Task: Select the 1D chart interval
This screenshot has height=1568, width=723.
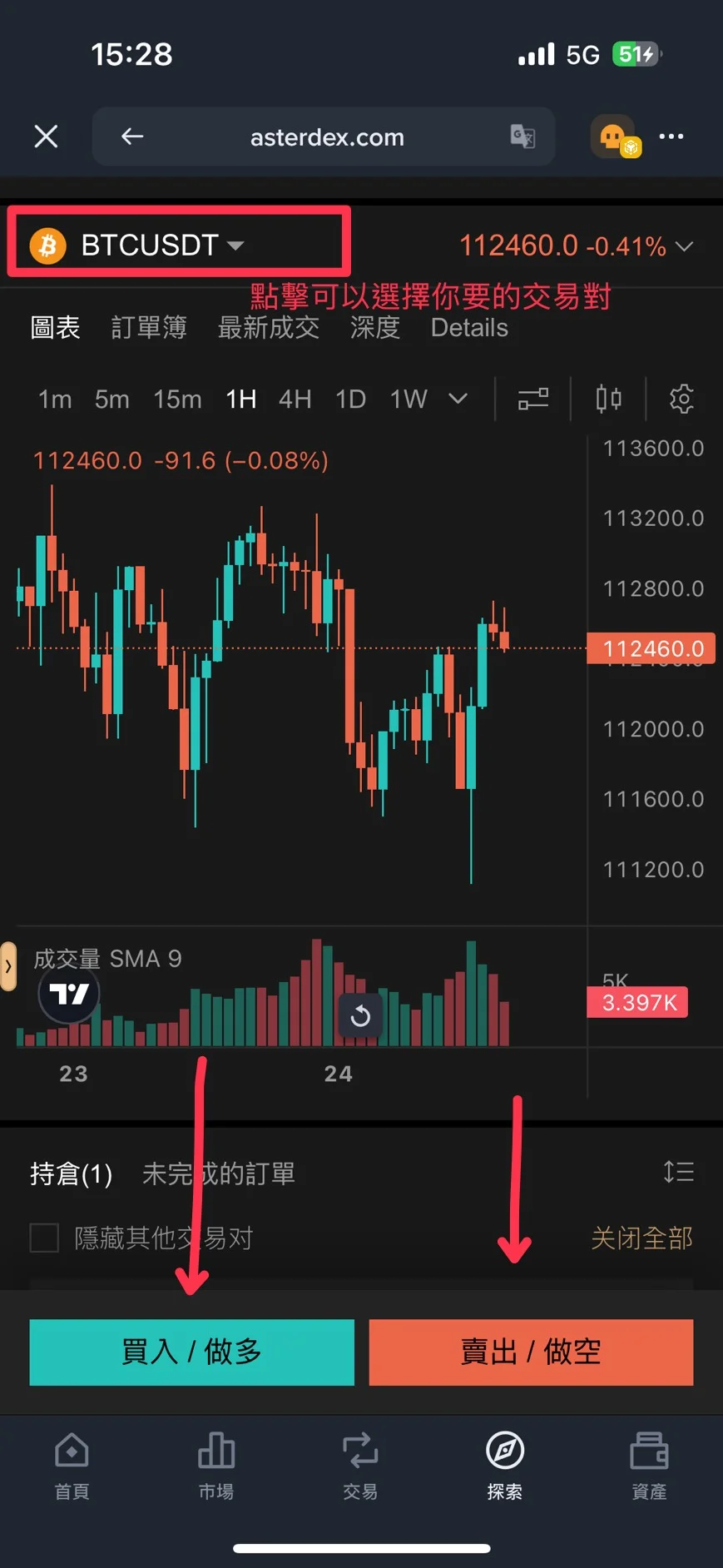Action: pos(350,399)
